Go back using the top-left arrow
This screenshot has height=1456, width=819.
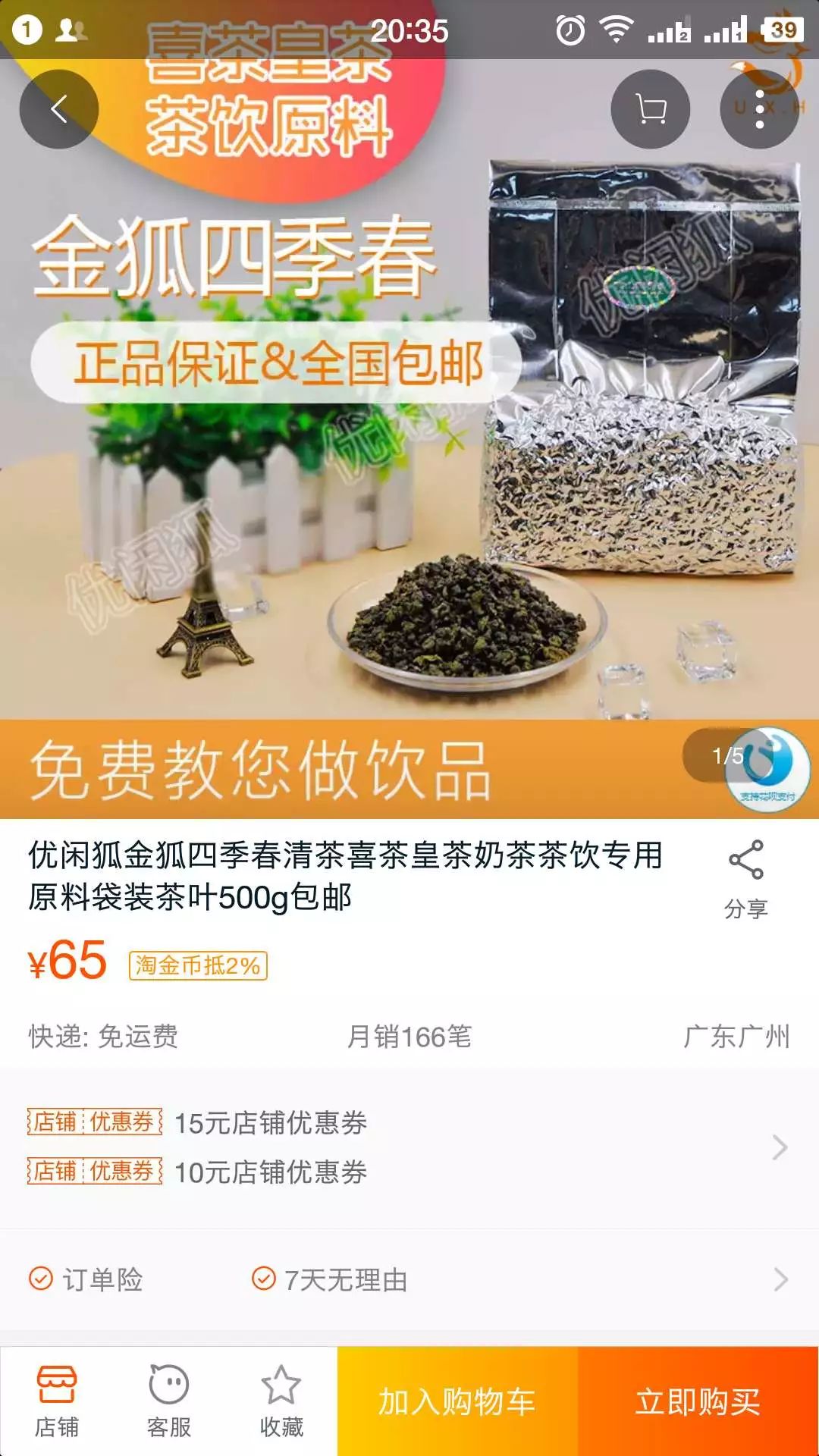pos(59,109)
